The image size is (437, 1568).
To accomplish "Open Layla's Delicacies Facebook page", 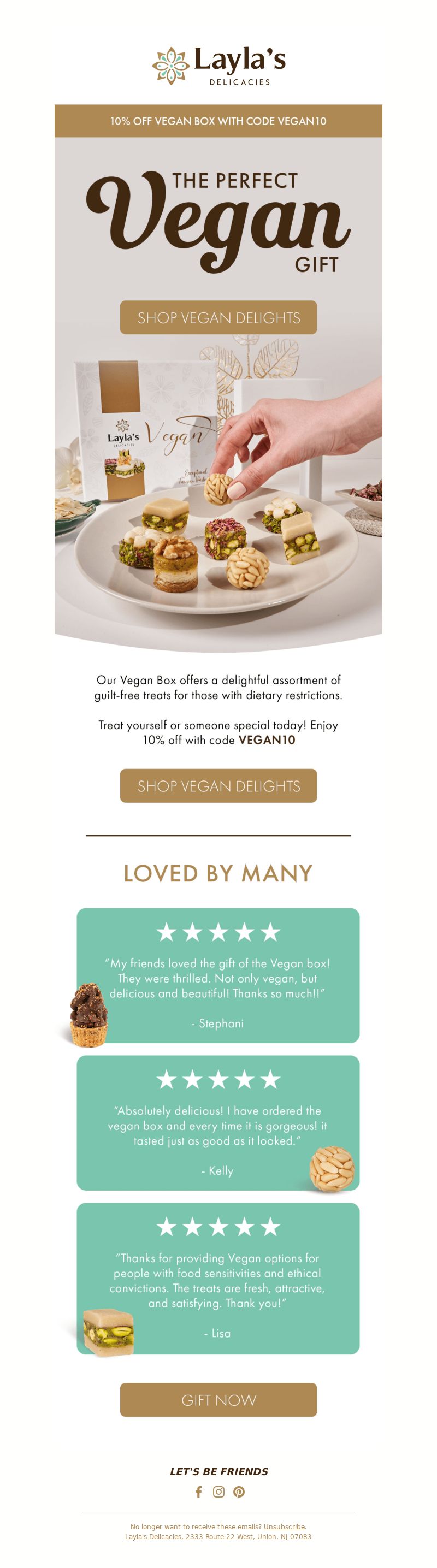I will pyautogui.click(x=198, y=1492).
